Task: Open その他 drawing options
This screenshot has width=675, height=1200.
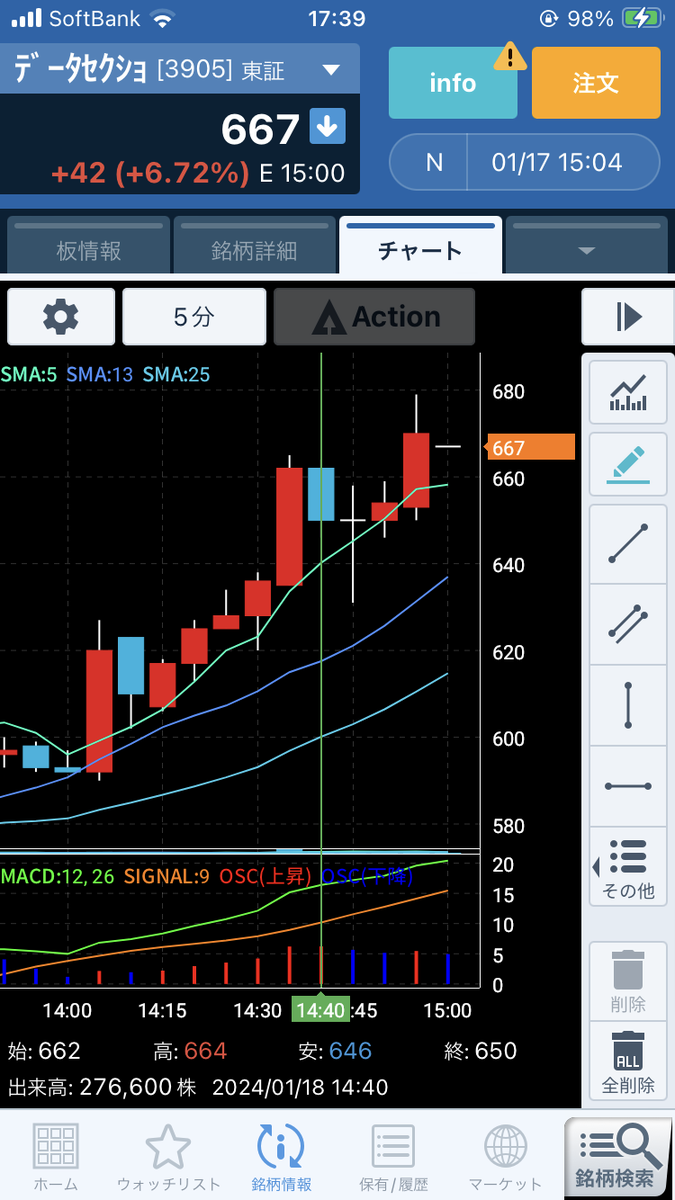Action: (628, 866)
